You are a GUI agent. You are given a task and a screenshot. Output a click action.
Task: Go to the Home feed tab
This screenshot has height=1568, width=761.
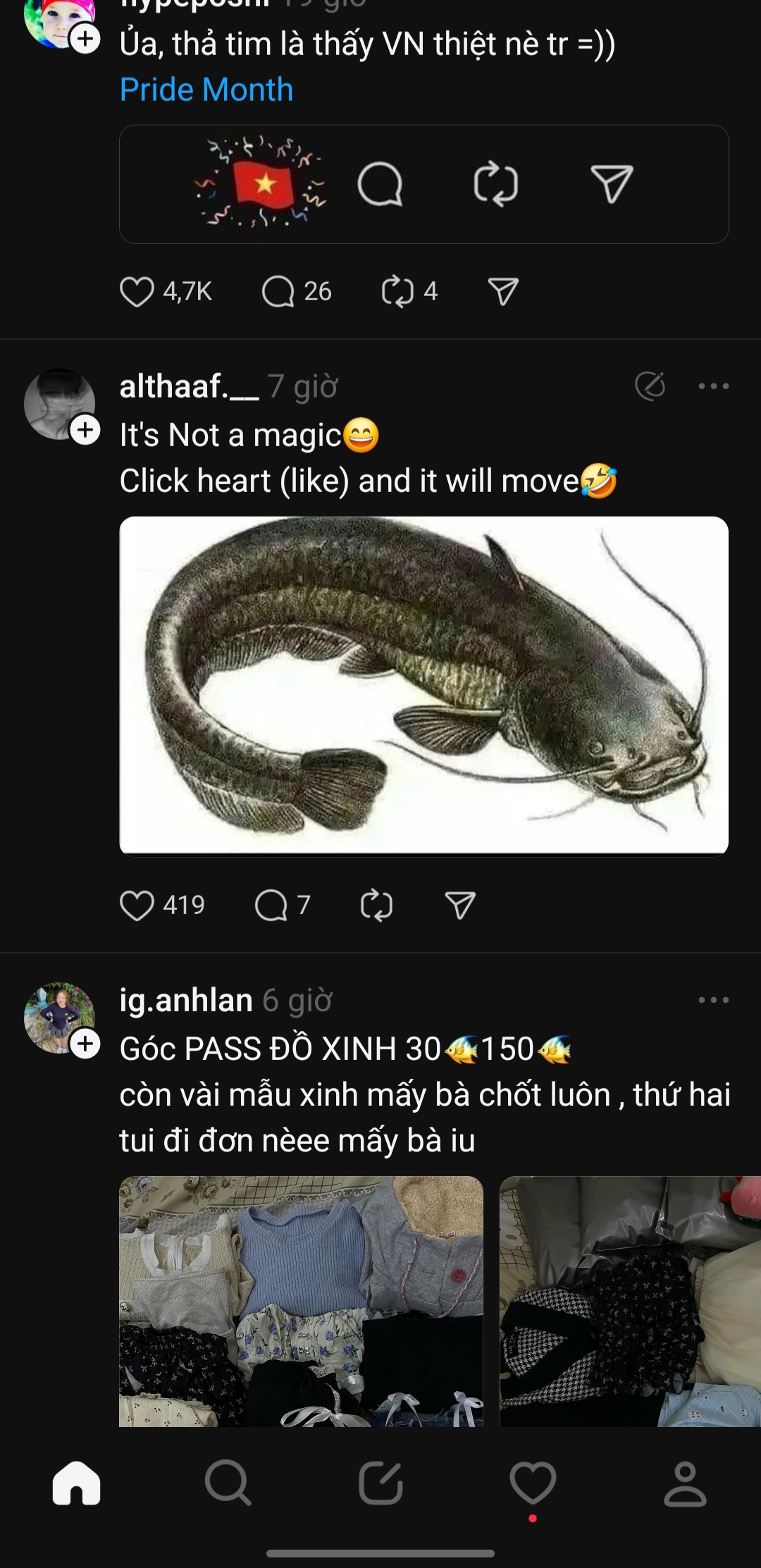click(76, 1483)
